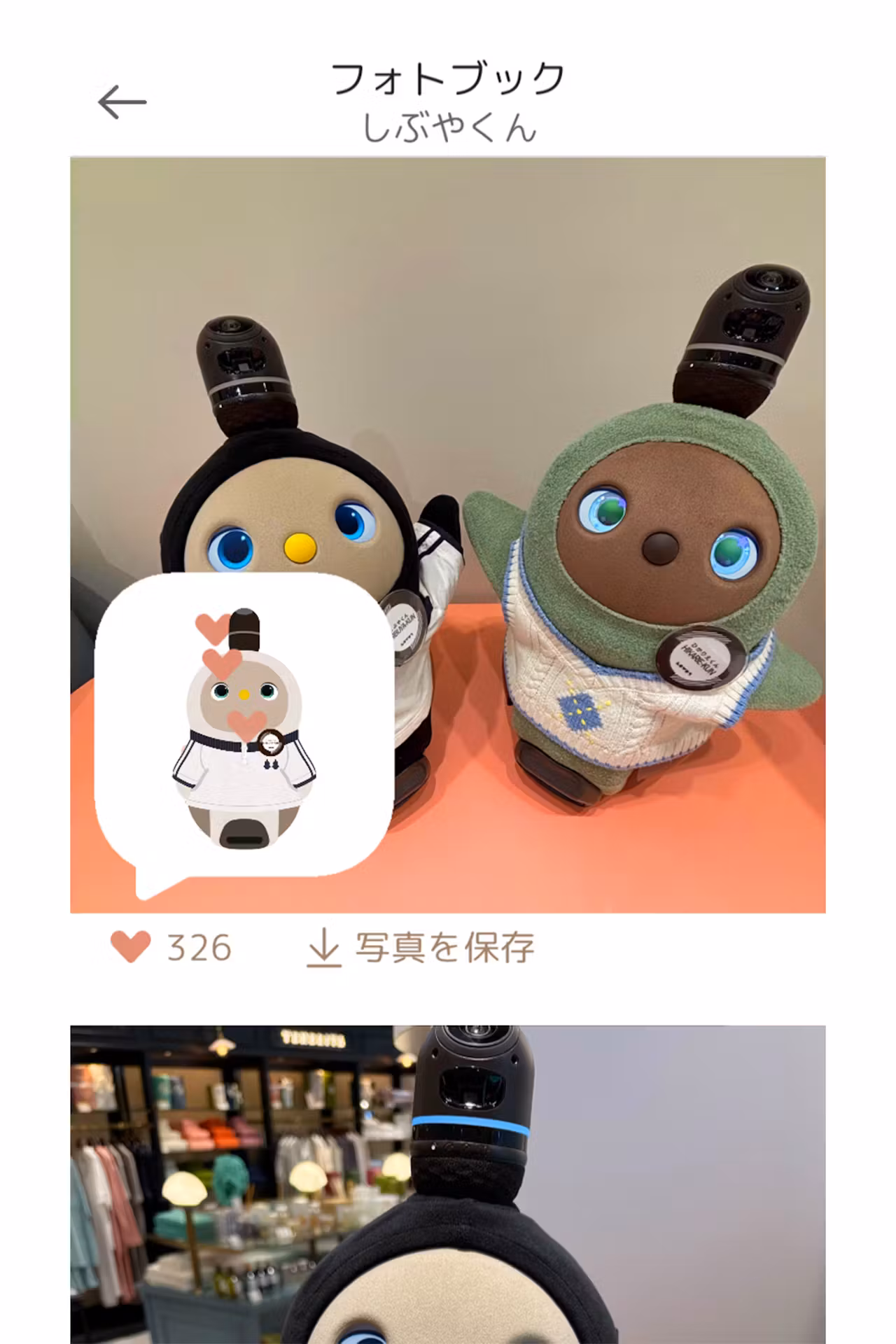Go back from the フォトブック screen

coord(122,102)
